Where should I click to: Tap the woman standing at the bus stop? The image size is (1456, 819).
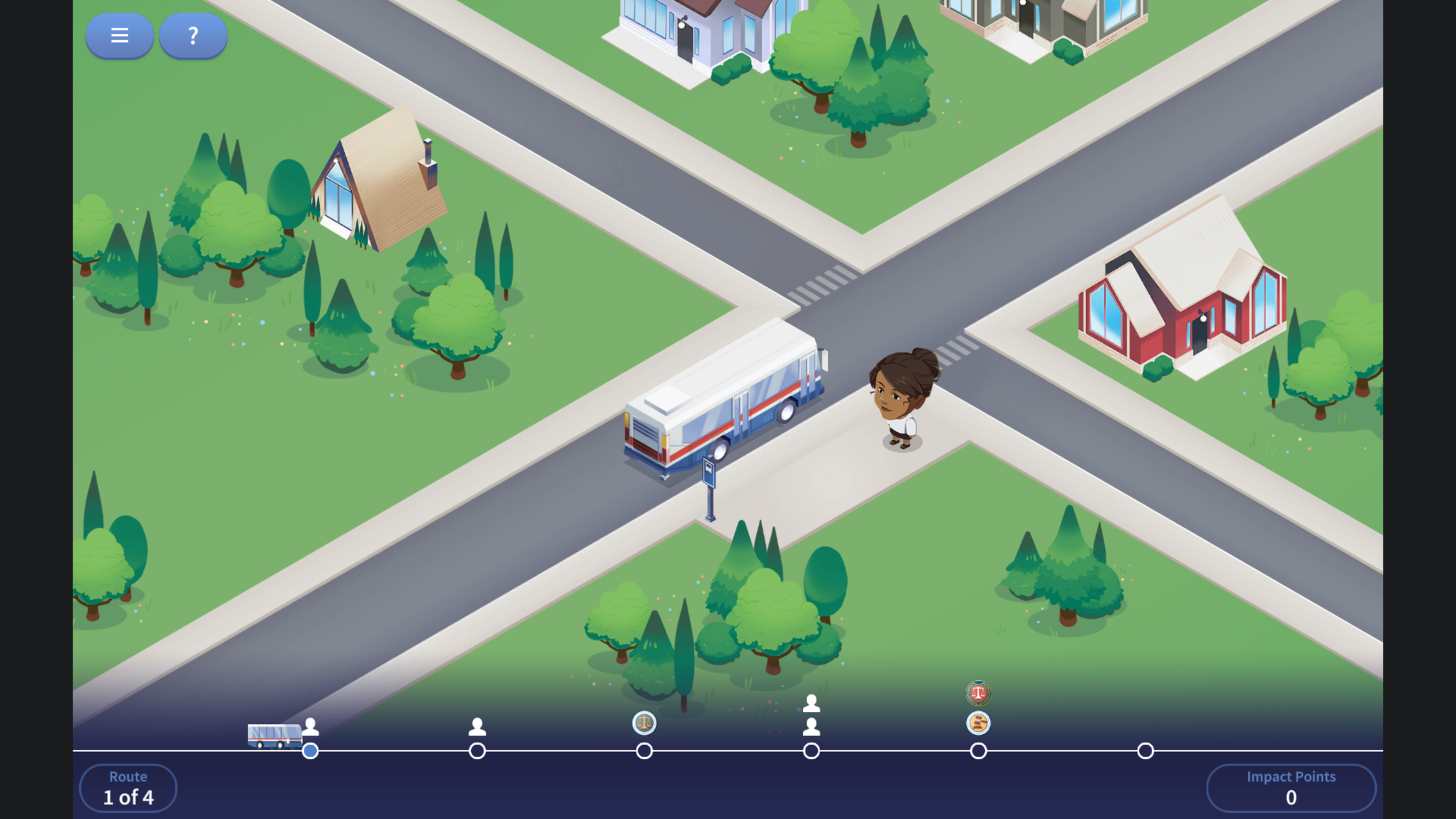pyautogui.click(x=904, y=399)
